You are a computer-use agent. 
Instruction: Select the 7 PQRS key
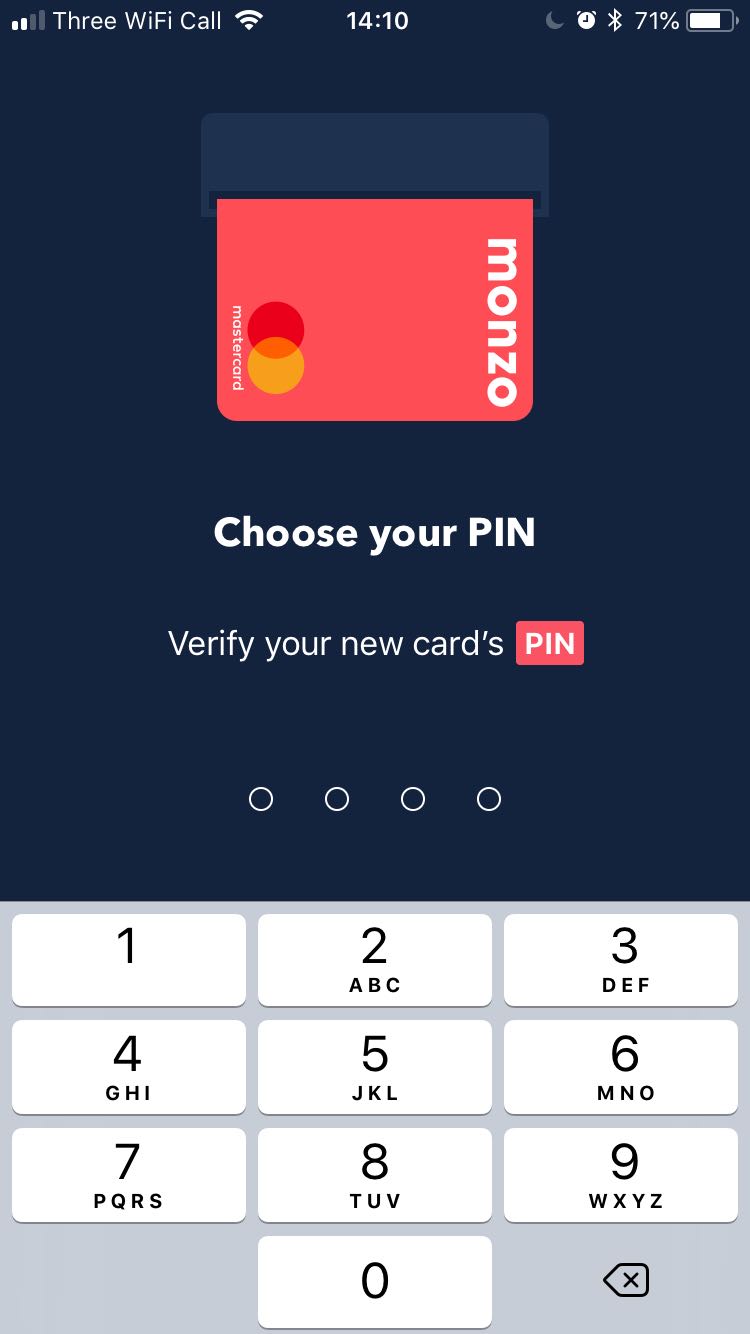tap(128, 1175)
